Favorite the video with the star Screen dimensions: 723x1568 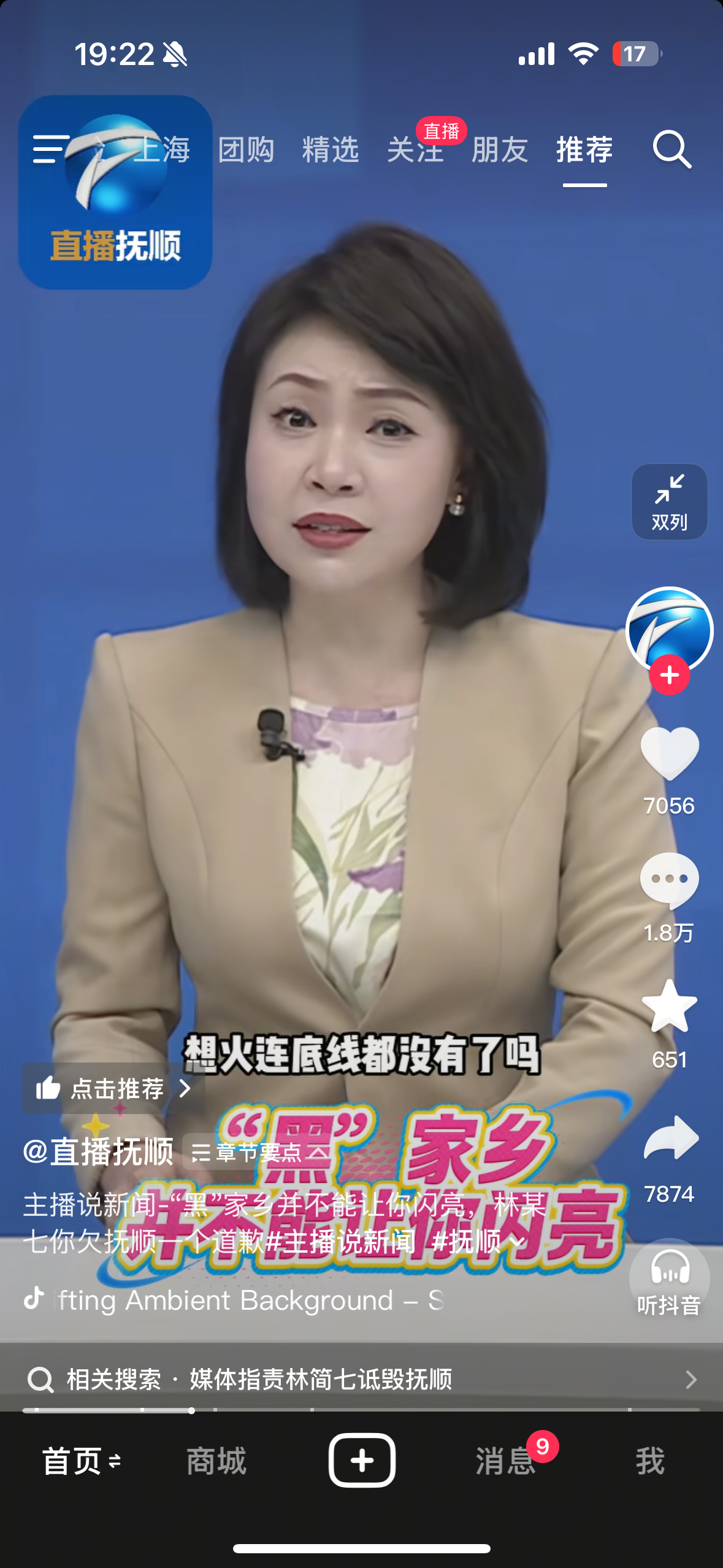[x=670, y=1006]
